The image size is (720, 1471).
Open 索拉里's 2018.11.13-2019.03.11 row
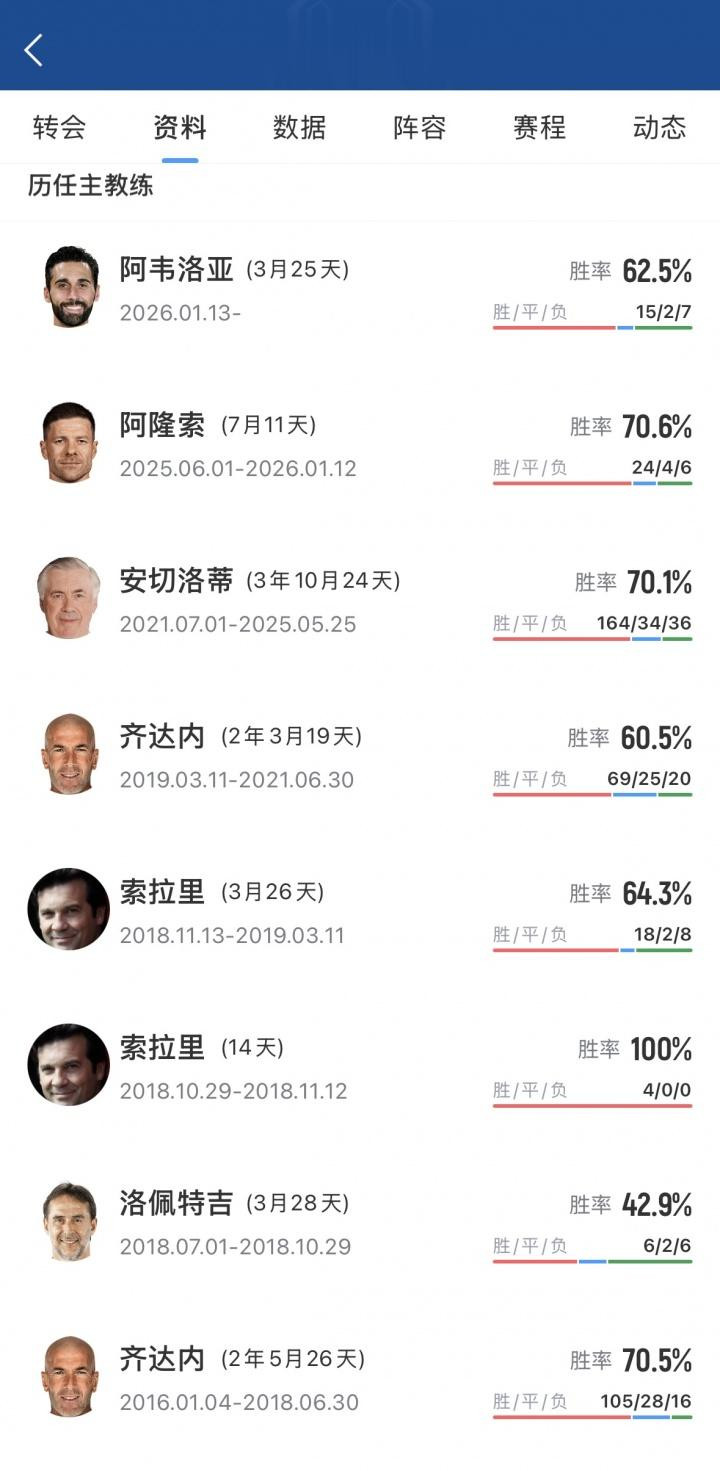[360, 910]
